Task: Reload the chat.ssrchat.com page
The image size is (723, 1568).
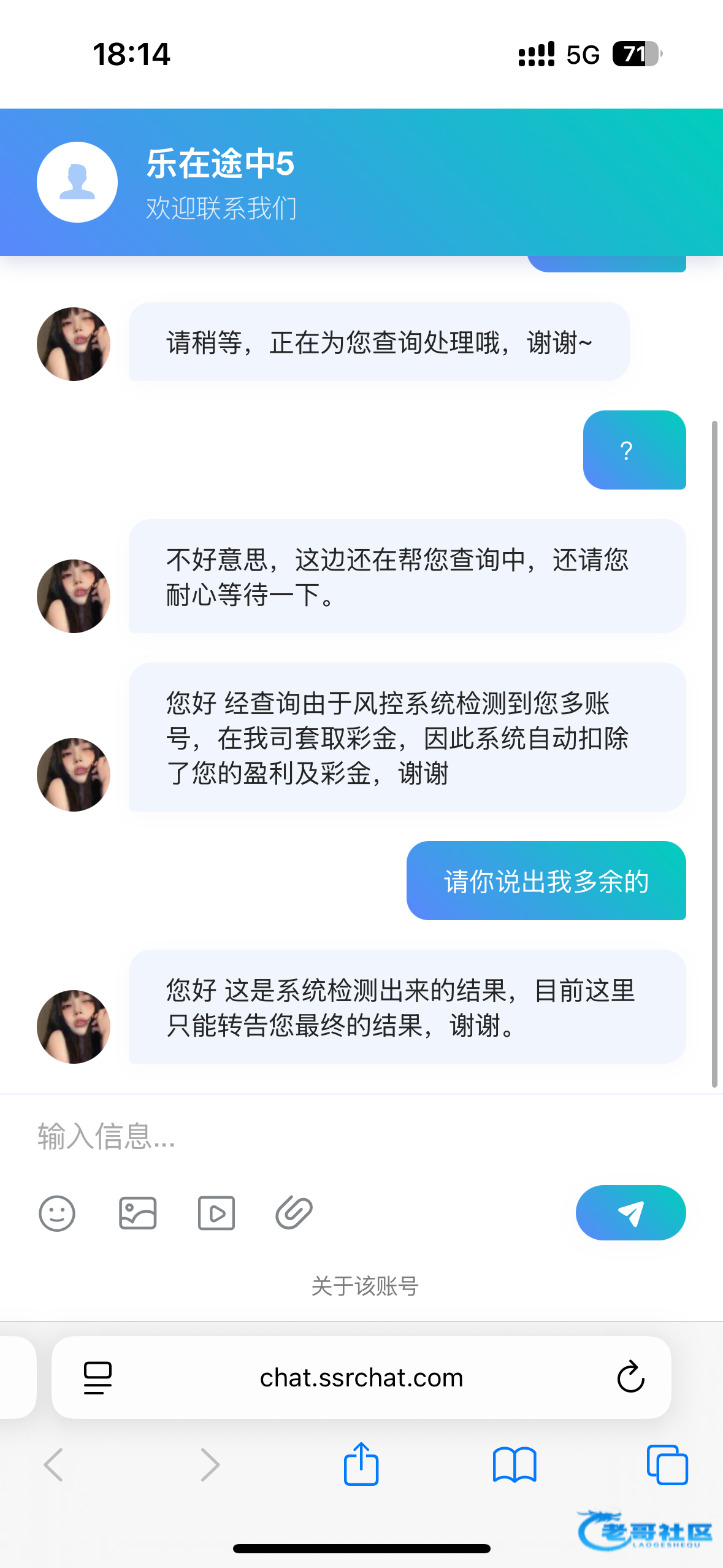Action: [630, 1378]
